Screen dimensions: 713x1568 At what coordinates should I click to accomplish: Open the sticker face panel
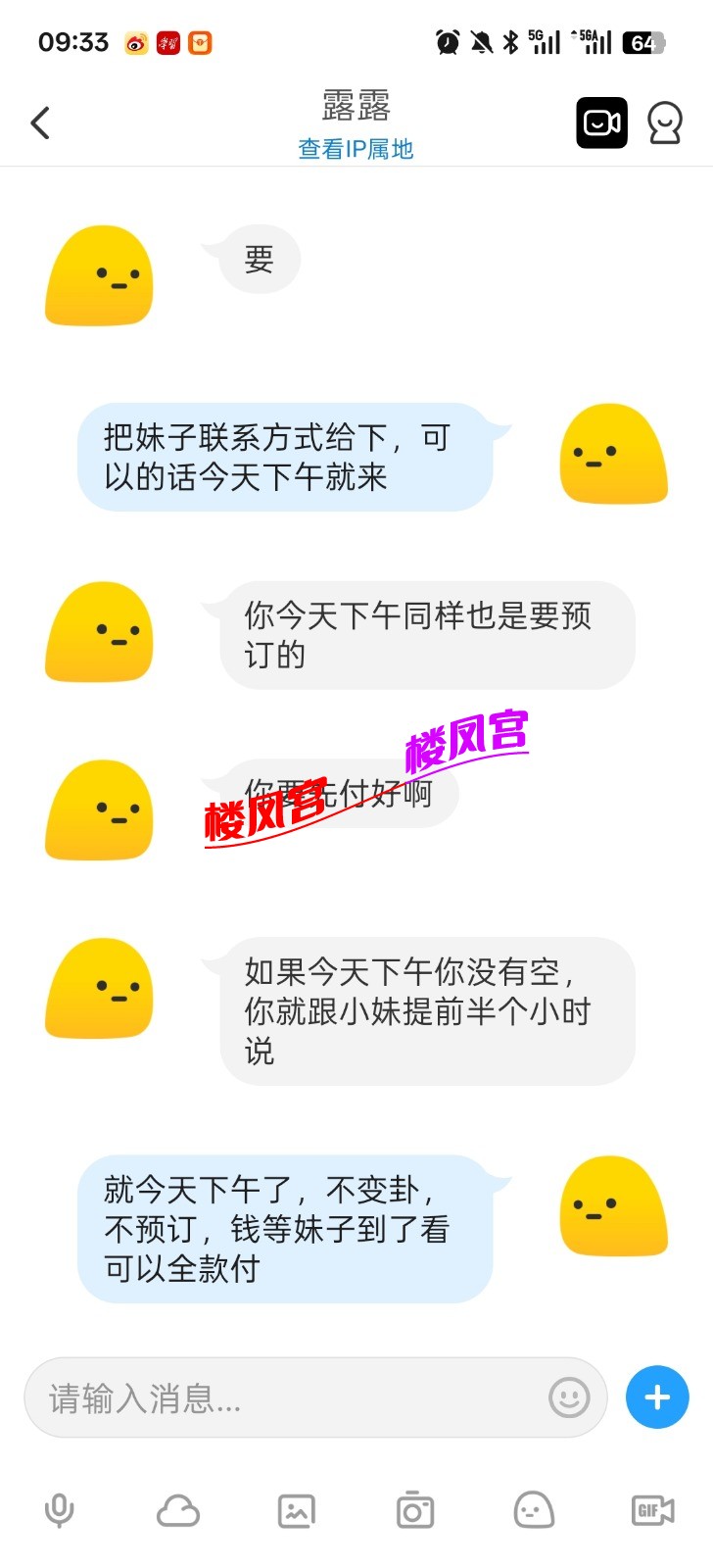pyautogui.click(x=534, y=1510)
